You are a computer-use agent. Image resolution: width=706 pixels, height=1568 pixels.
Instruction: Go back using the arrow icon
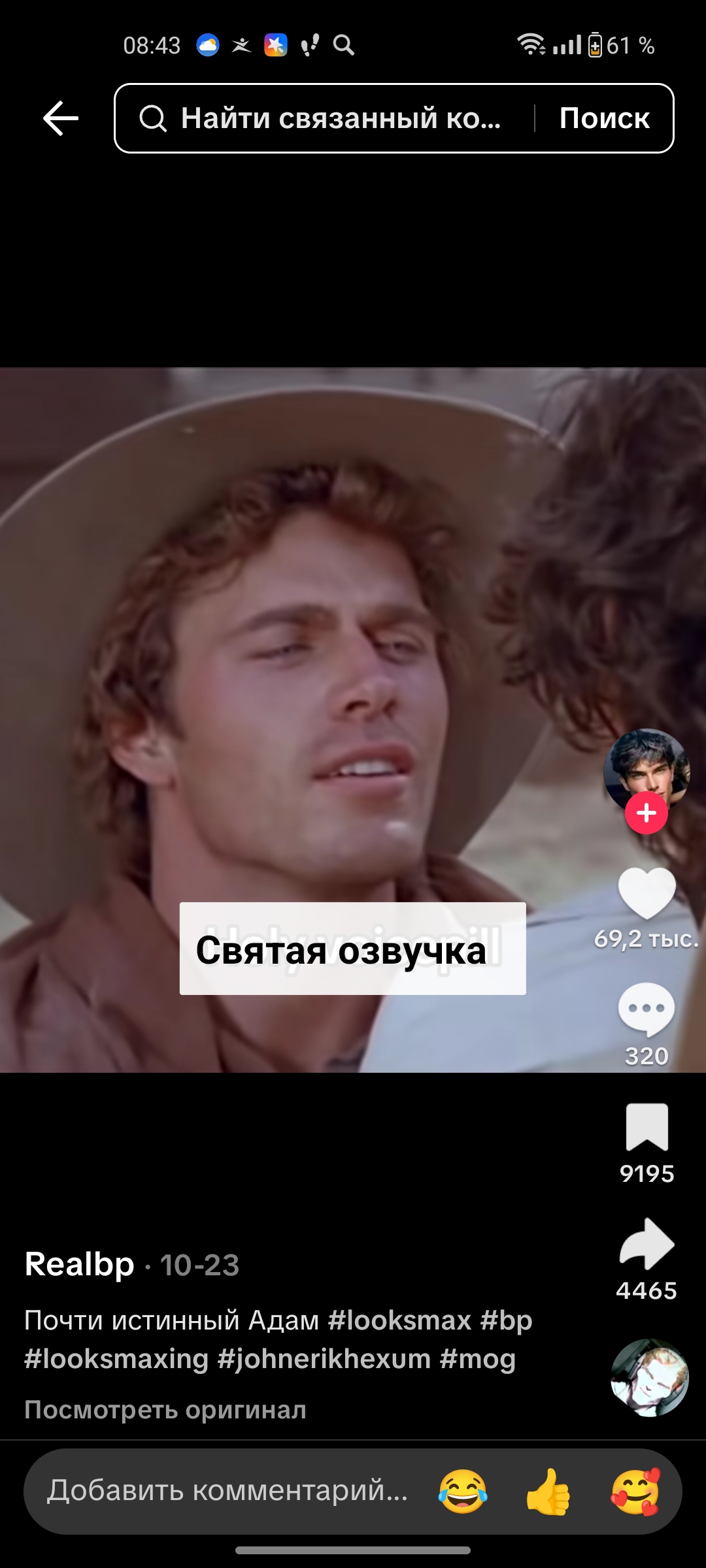61,118
